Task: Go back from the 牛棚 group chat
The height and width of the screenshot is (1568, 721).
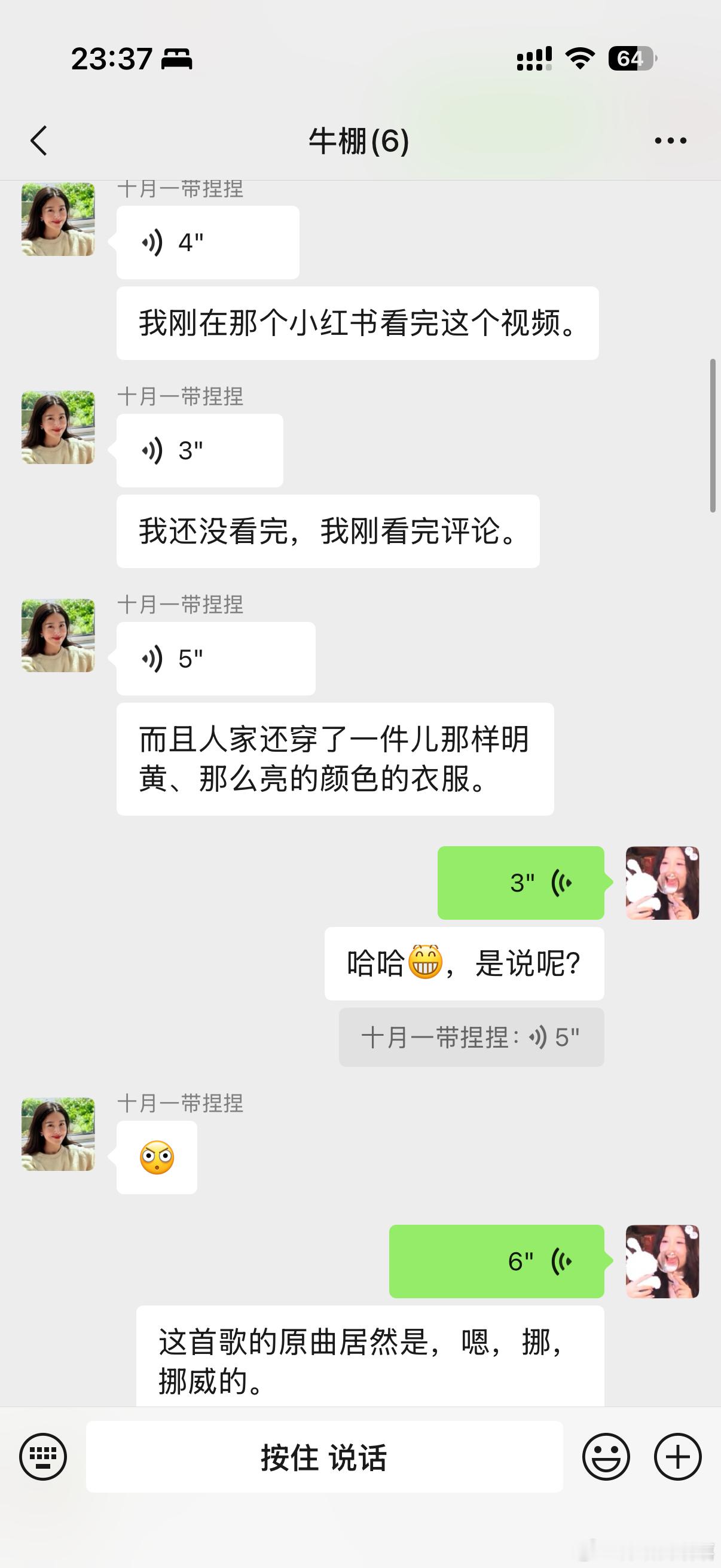Action: coord(39,141)
